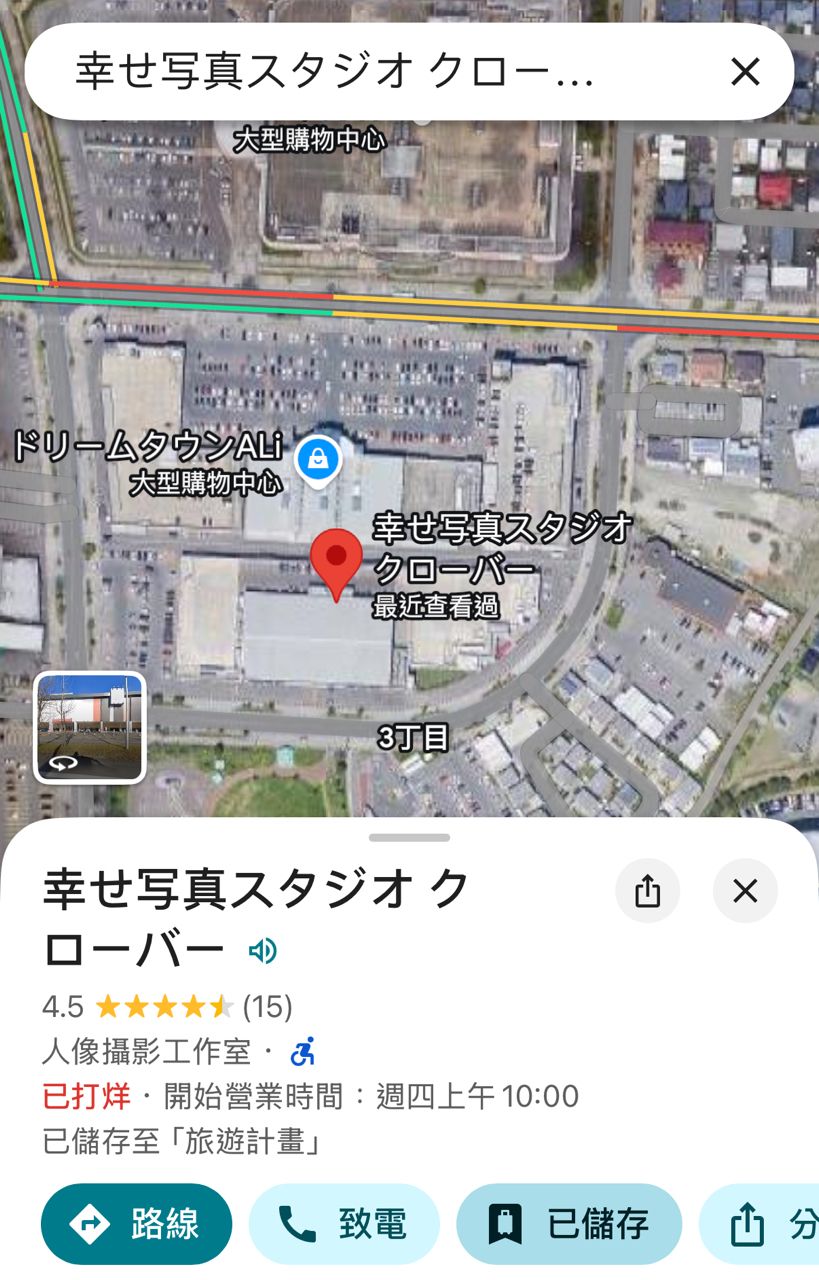
Task: Tap the 已儲存 saved chip
Action: (x=568, y=1224)
